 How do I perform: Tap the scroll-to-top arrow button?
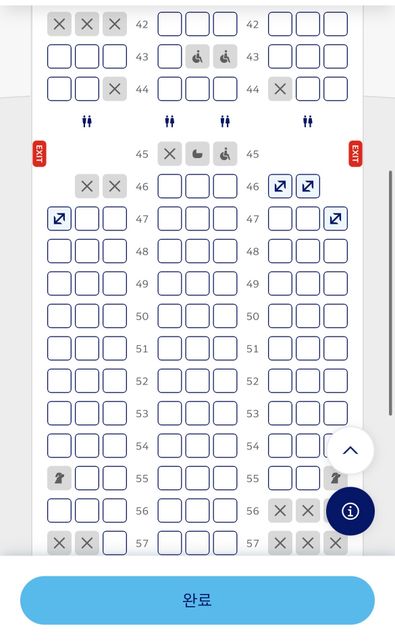pyautogui.click(x=350, y=451)
